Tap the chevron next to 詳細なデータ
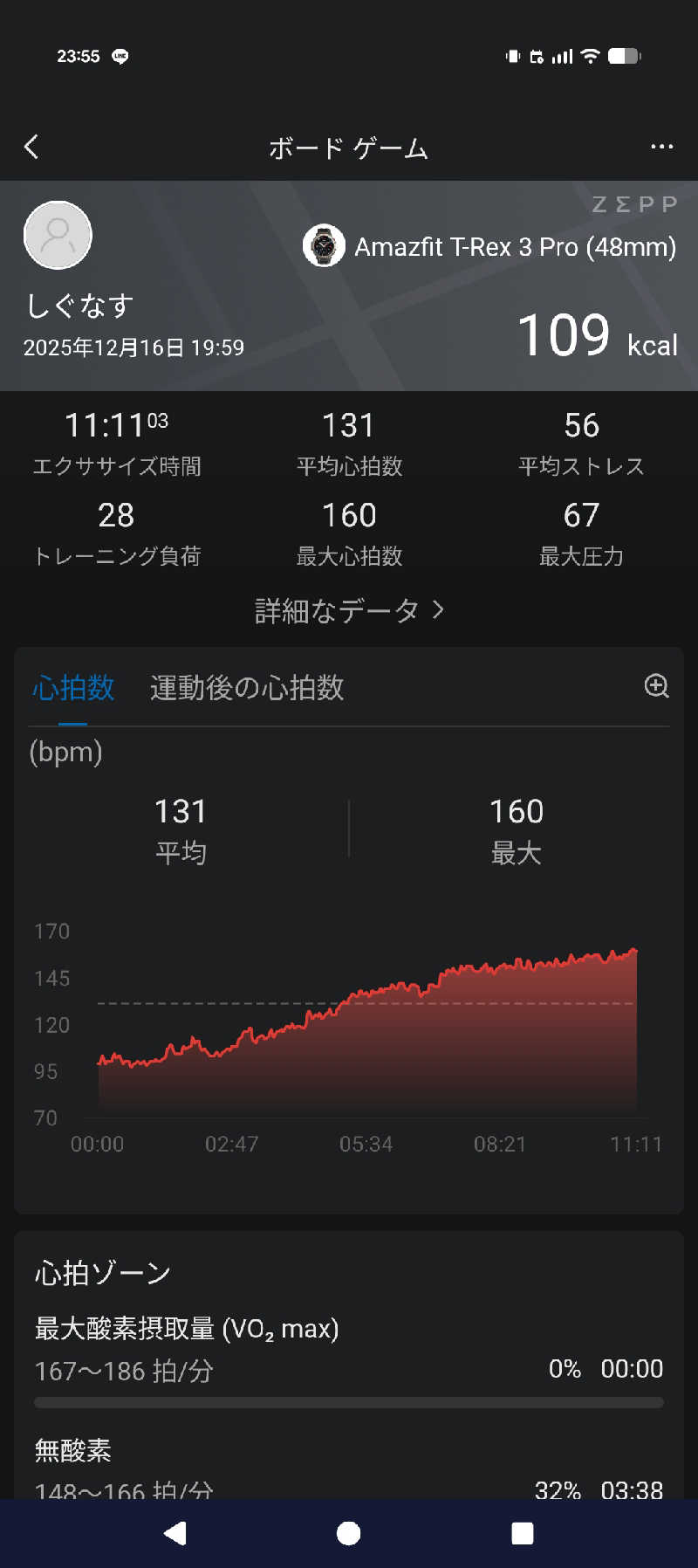 tap(440, 610)
